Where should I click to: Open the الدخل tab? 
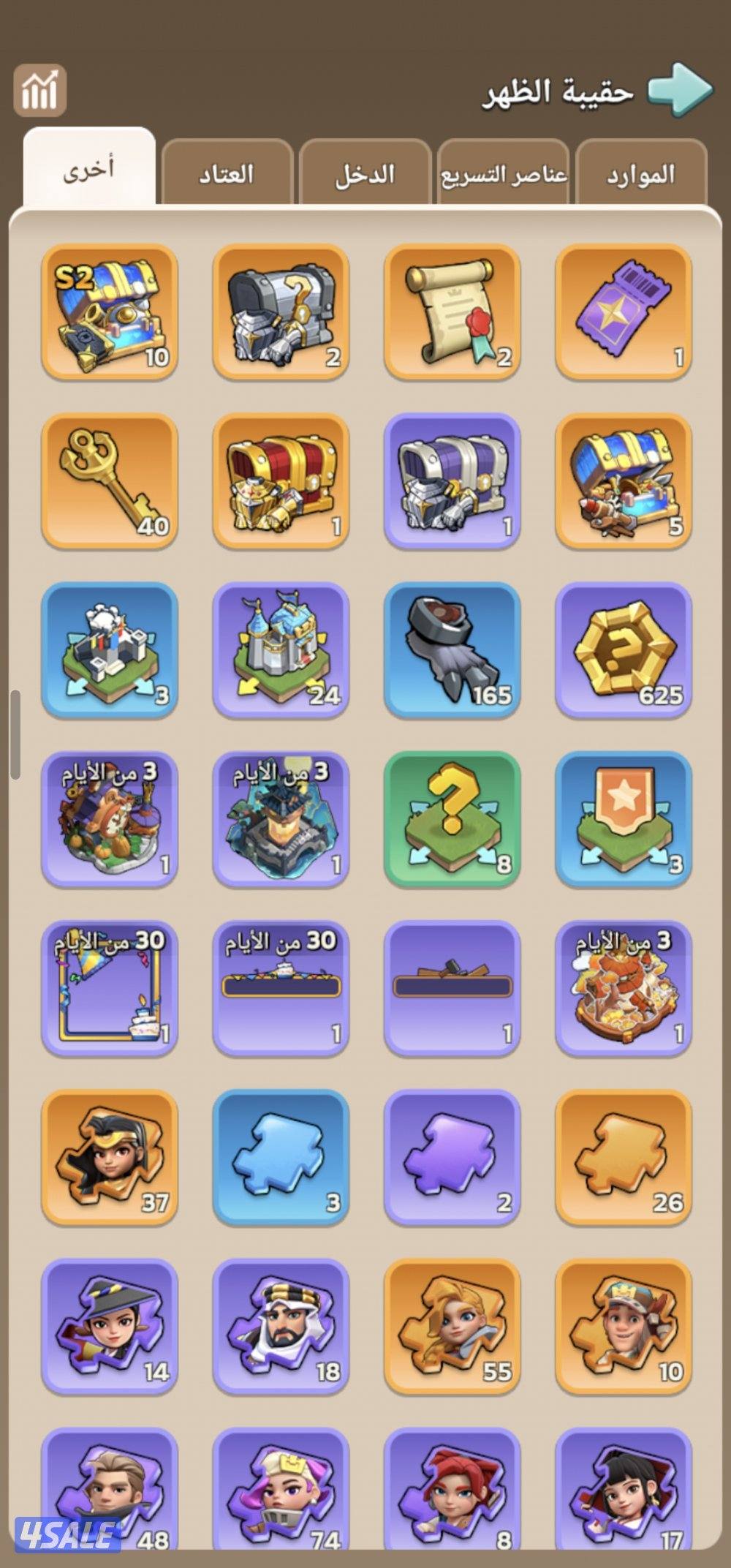click(x=365, y=174)
